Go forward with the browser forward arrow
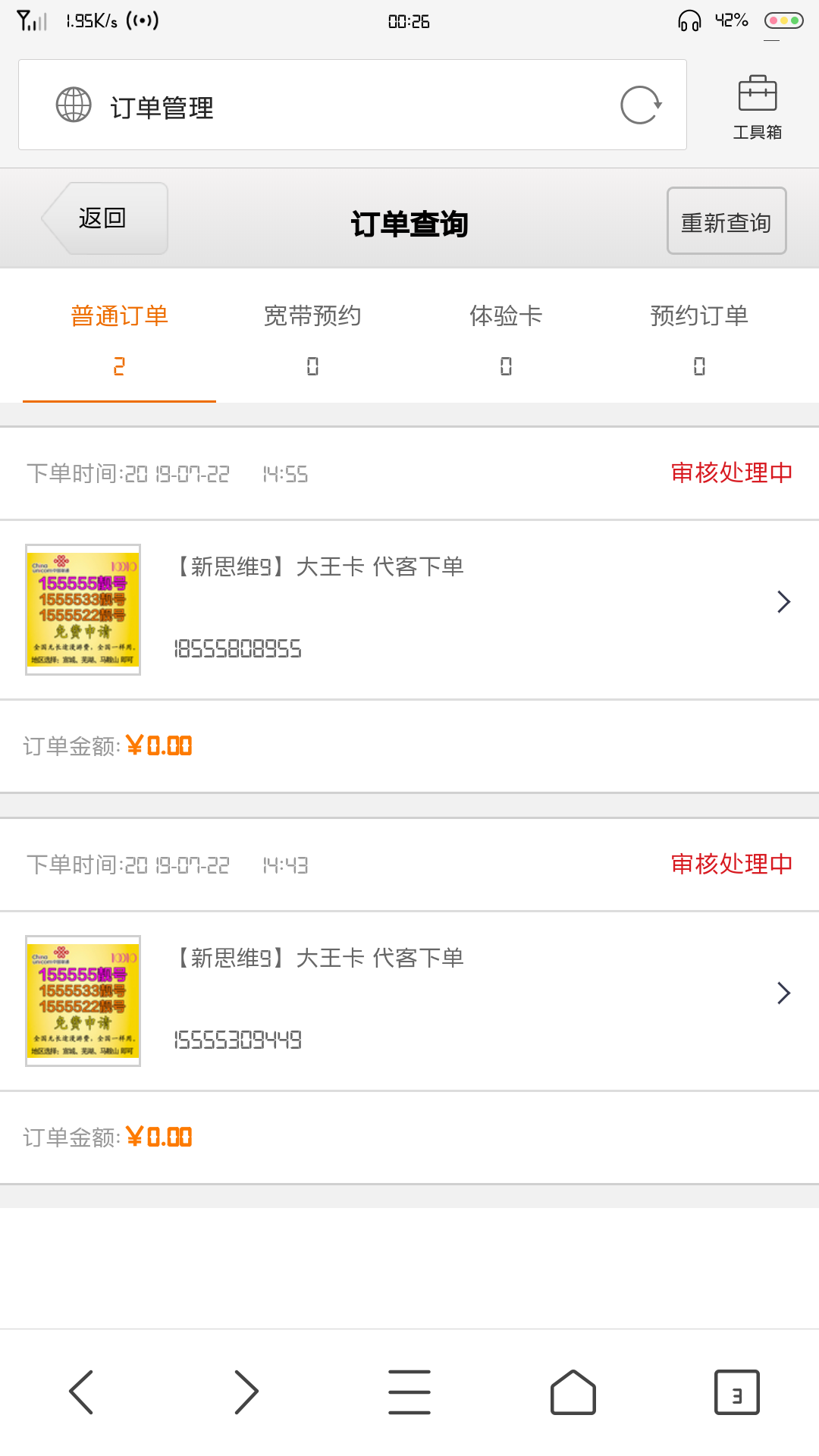The height and width of the screenshot is (1456, 819). tap(246, 1392)
